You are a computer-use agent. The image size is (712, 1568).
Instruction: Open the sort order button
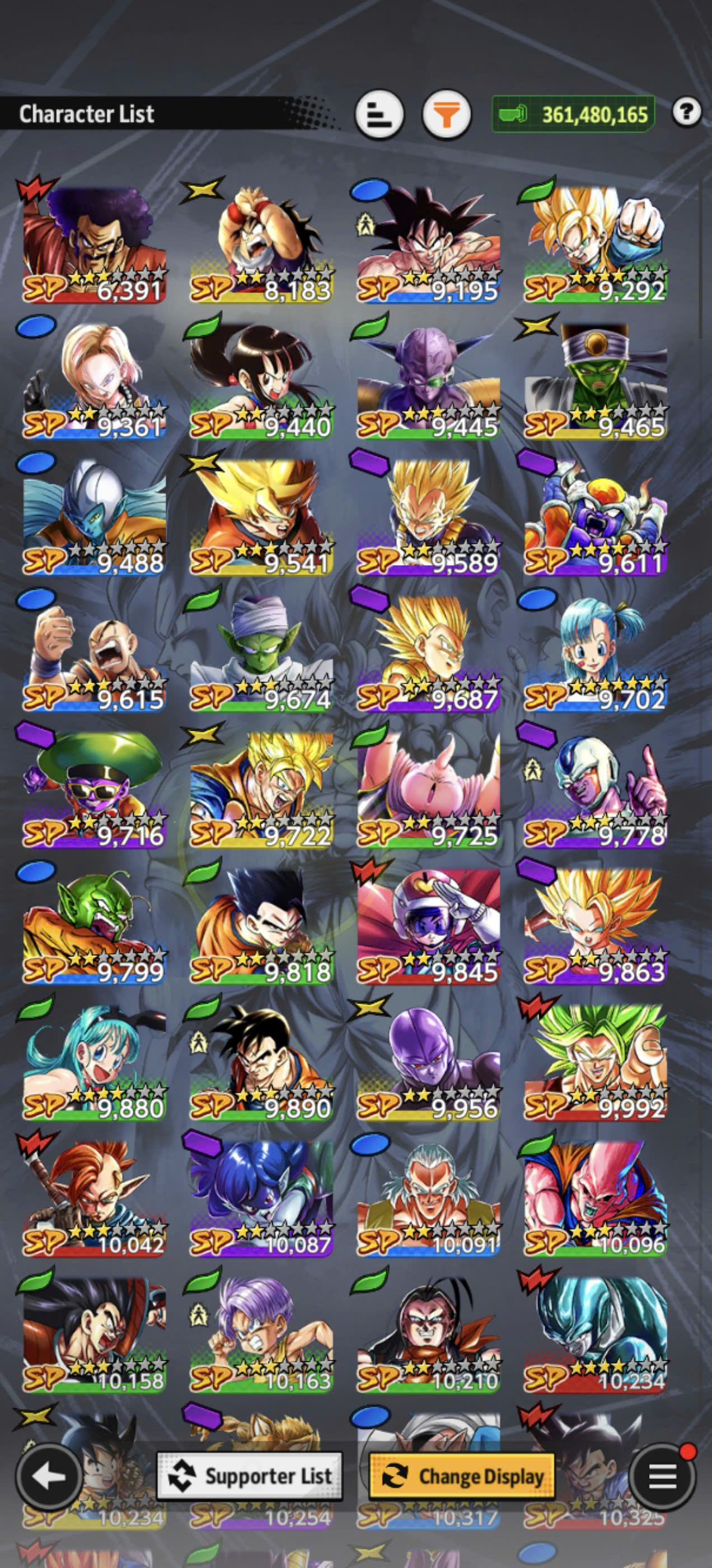(x=379, y=114)
